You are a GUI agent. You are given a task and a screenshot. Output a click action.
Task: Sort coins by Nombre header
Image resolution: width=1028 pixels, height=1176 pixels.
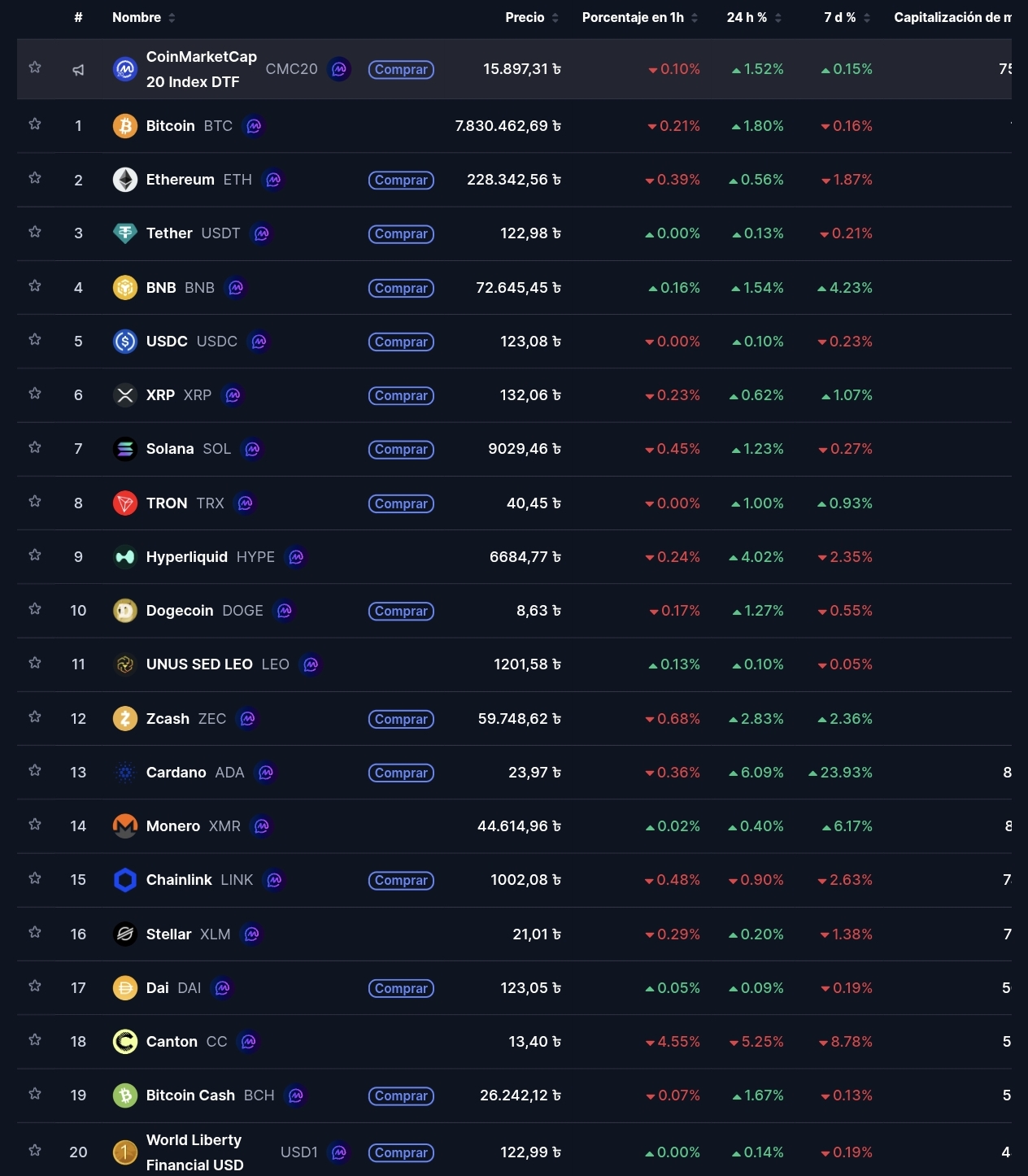[x=143, y=17]
